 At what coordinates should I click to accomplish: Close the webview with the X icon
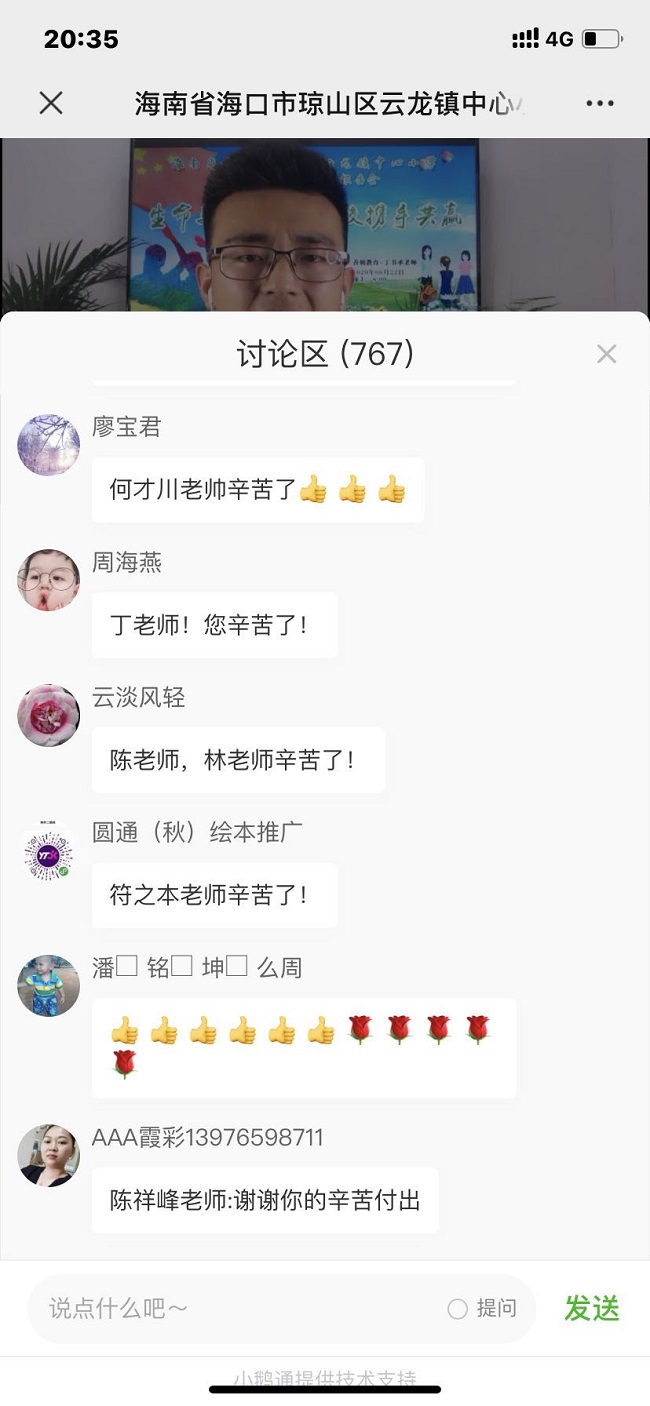click(x=51, y=103)
